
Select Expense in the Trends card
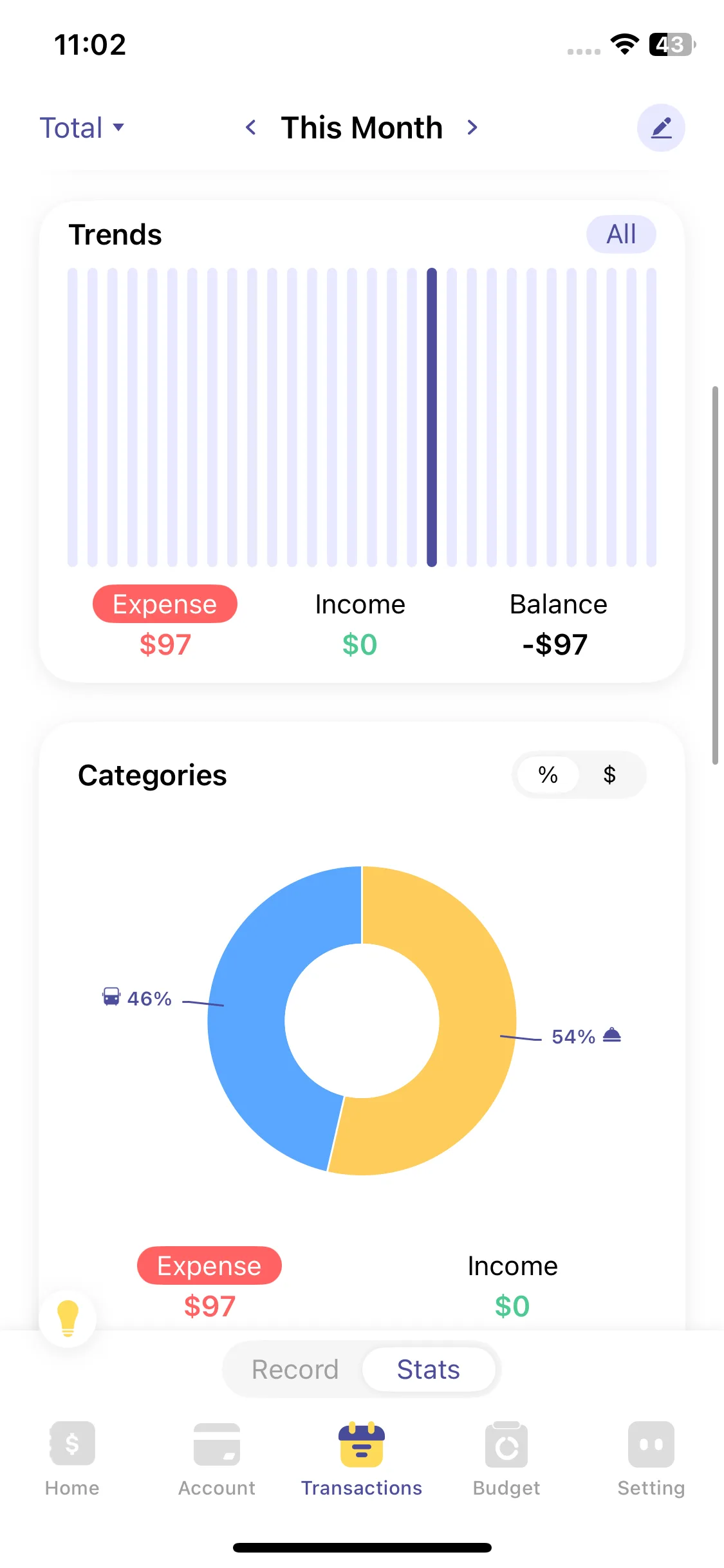pyautogui.click(x=165, y=604)
